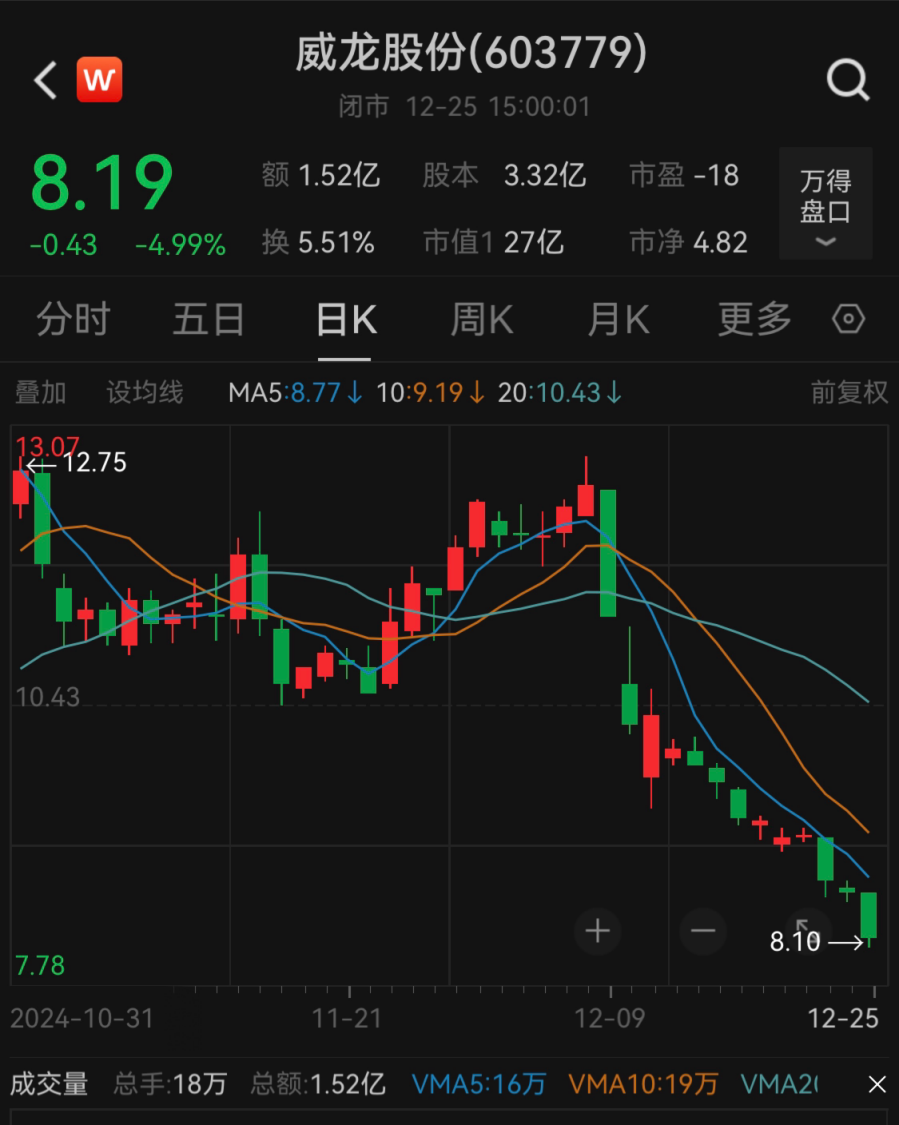Tap the zoom in plus icon
Viewport: 899px width, 1125px height.
tap(597, 931)
